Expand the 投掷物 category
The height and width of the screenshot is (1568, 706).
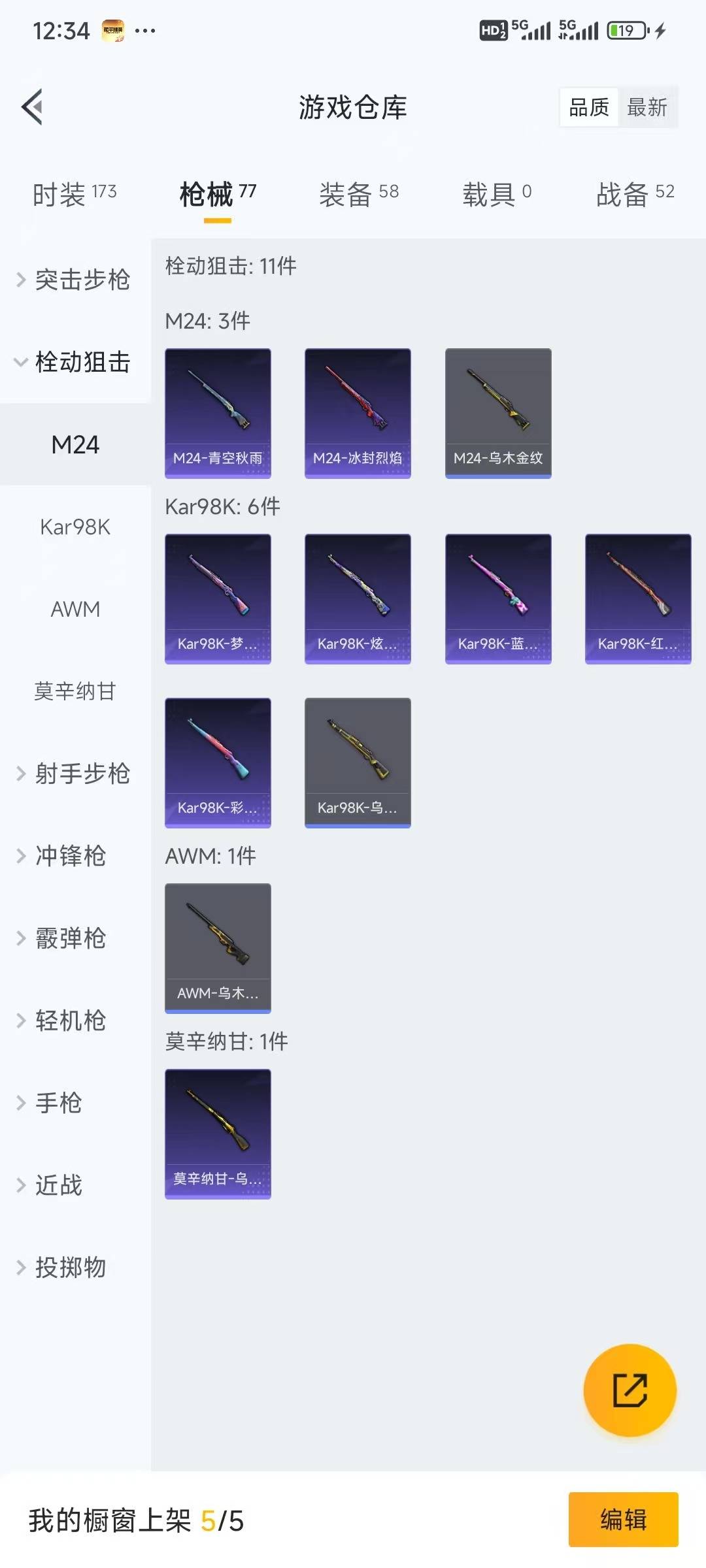coord(69,1267)
